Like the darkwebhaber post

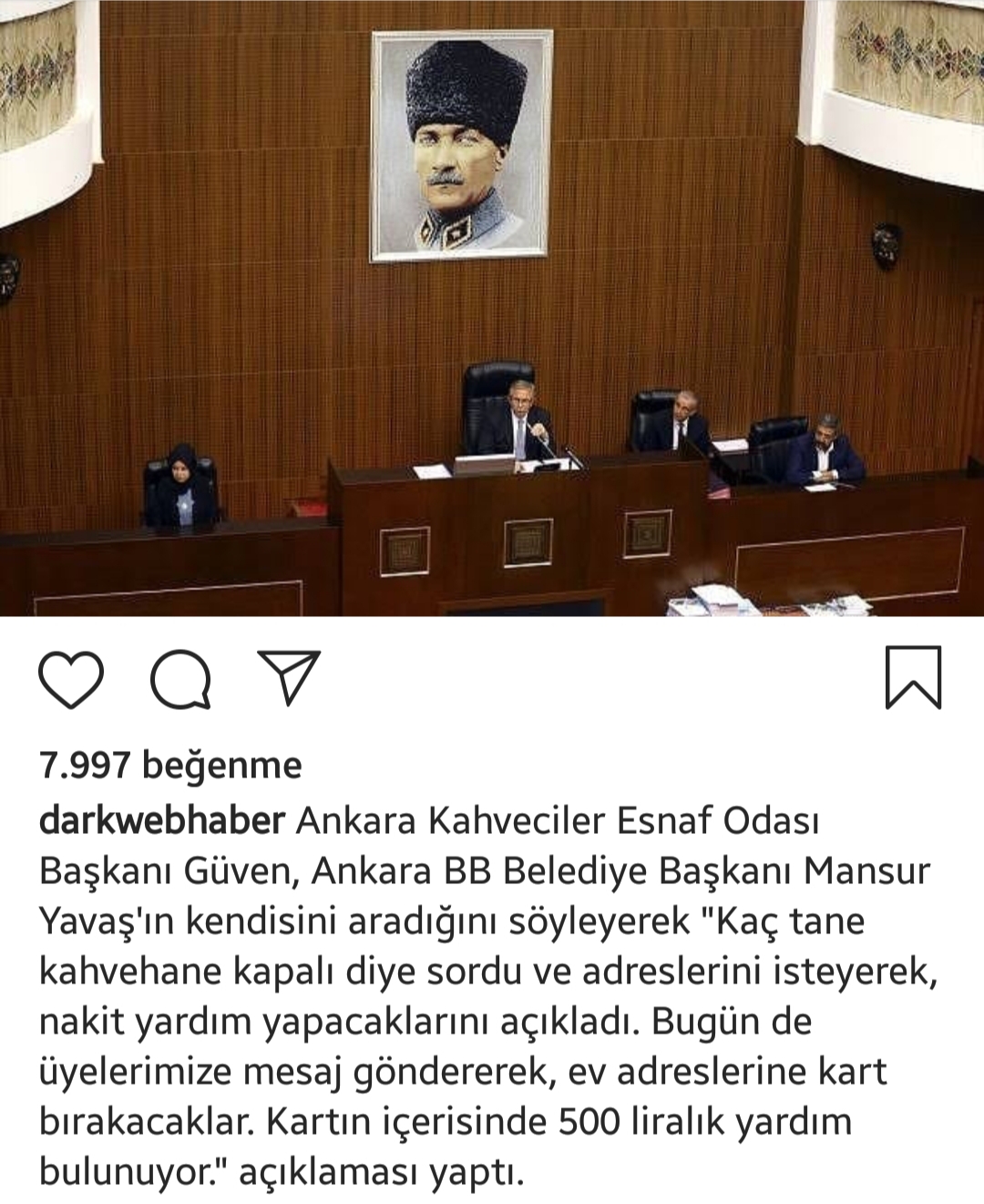click(x=71, y=679)
